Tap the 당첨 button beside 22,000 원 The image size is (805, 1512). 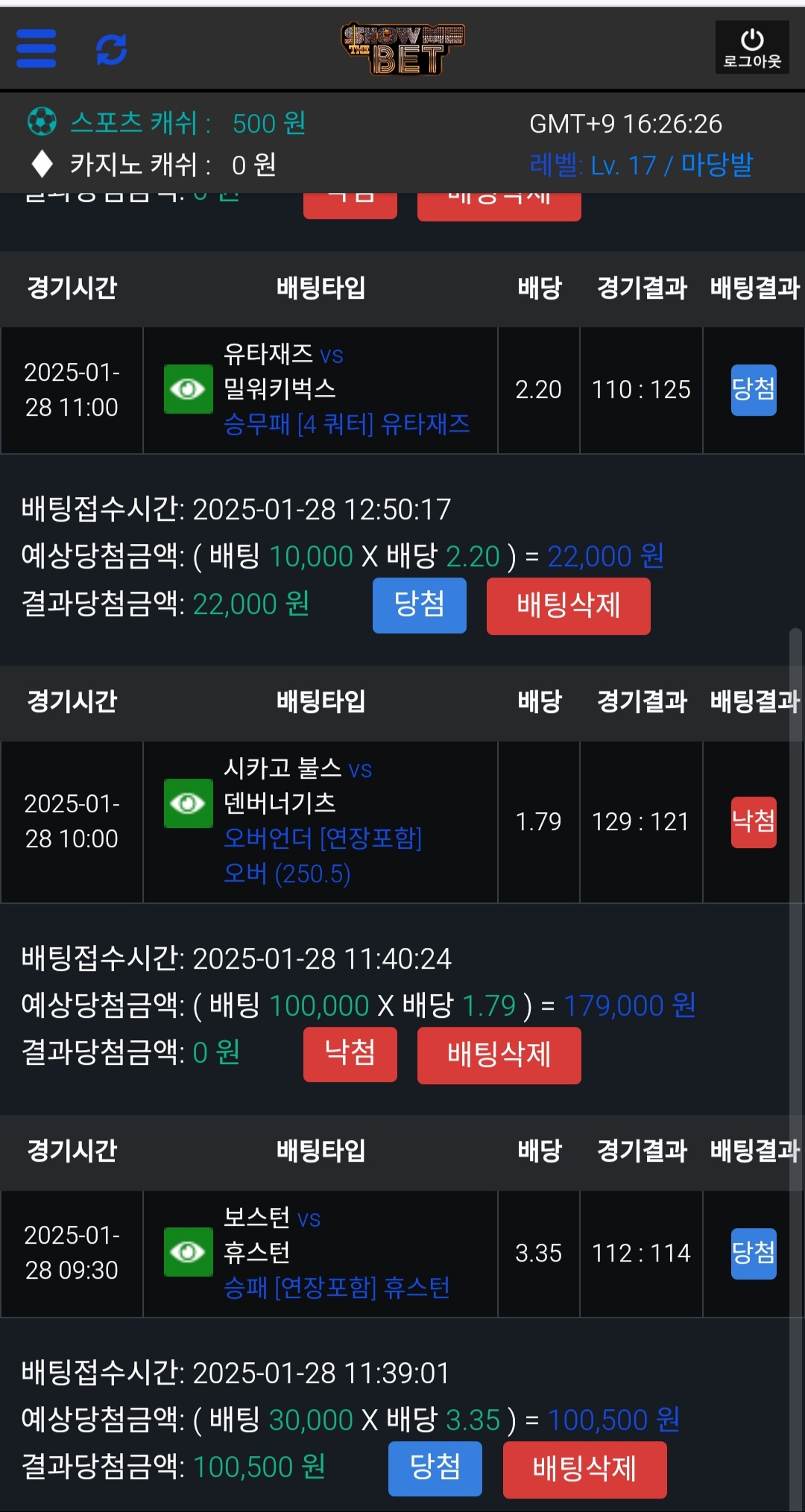pos(419,605)
